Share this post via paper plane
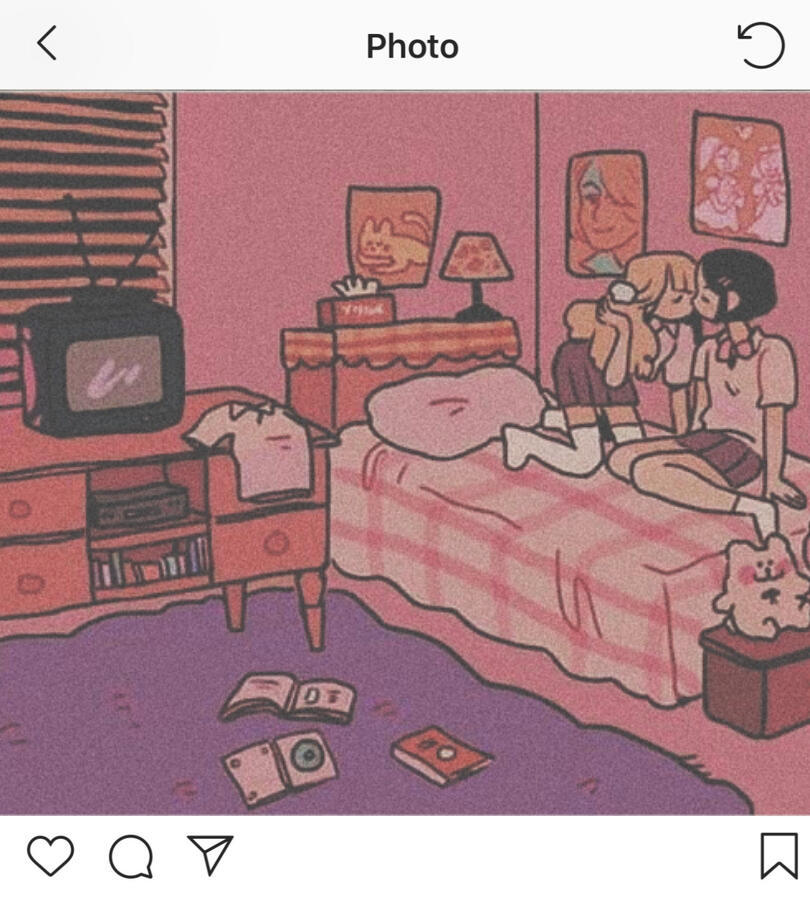The image size is (810, 899). pyautogui.click(x=210, y=855)
